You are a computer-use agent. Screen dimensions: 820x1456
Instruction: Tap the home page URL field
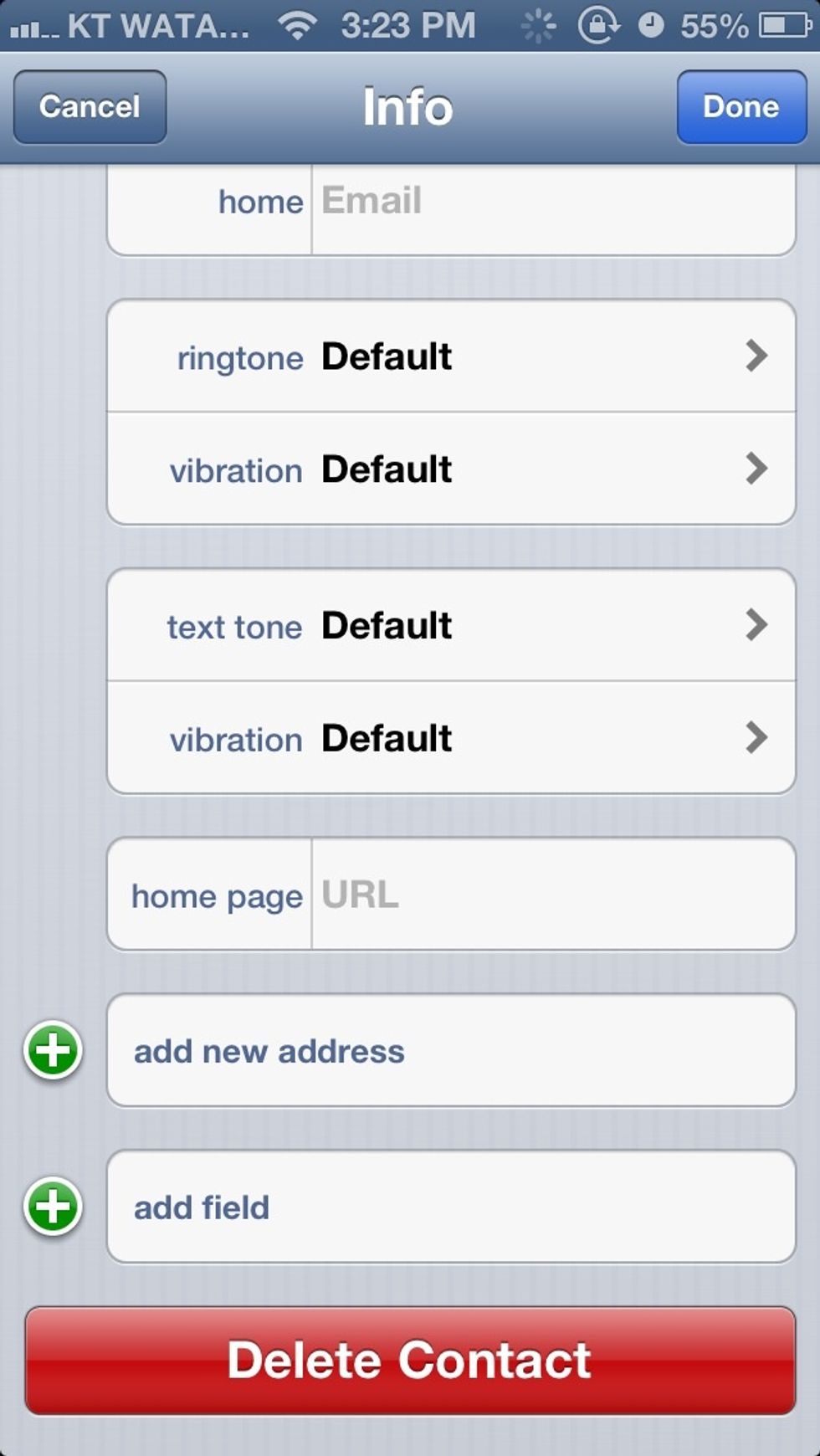point(552,894)
